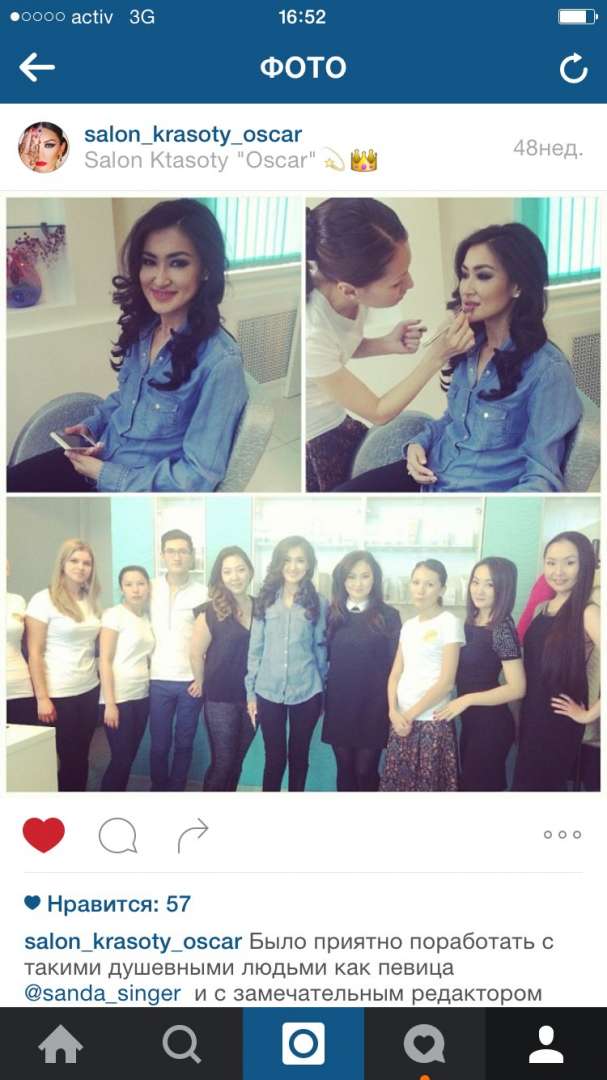607x1080 pixels.
Task: View the 57 likes list
Action: pos(107,904)
